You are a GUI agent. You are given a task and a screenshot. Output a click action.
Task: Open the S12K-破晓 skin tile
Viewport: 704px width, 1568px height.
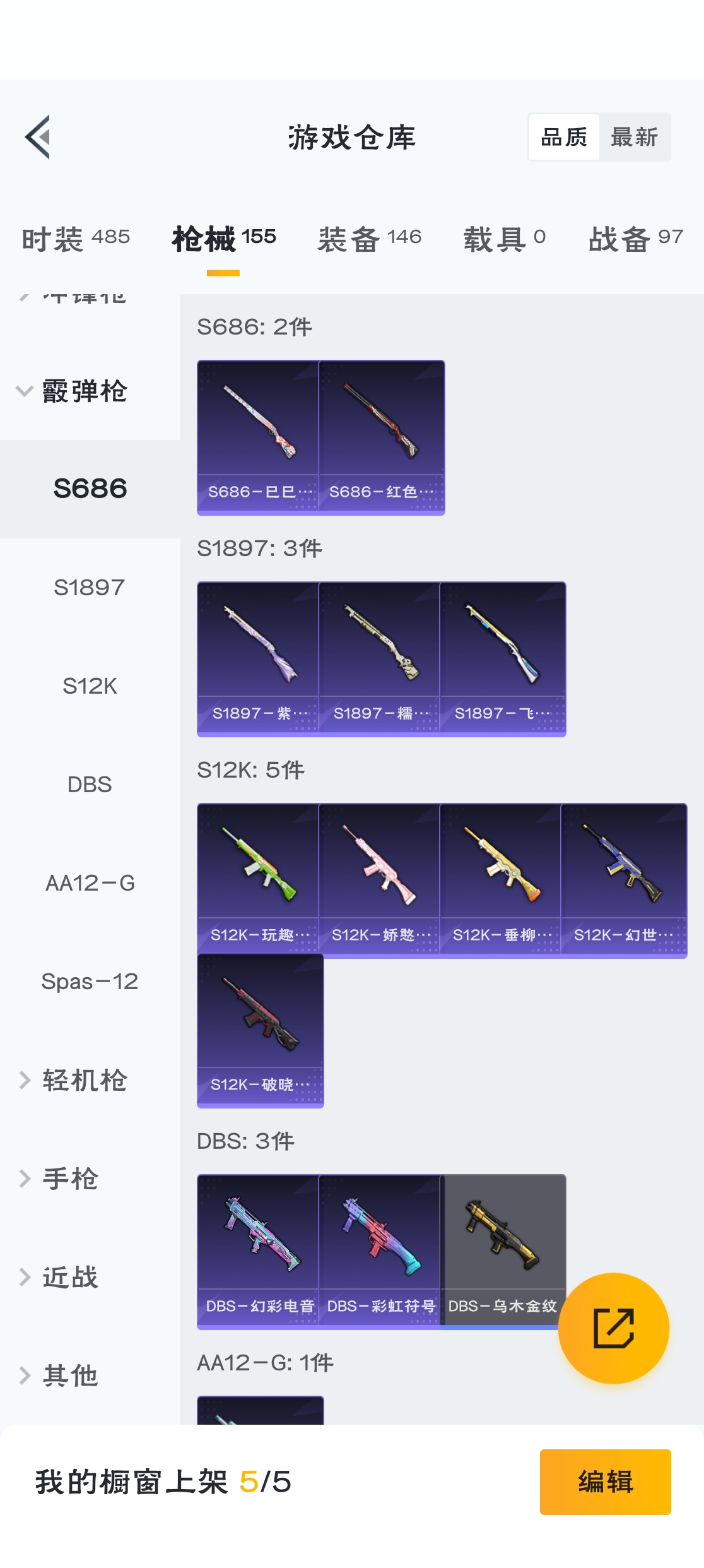(x=260, y=1030)
